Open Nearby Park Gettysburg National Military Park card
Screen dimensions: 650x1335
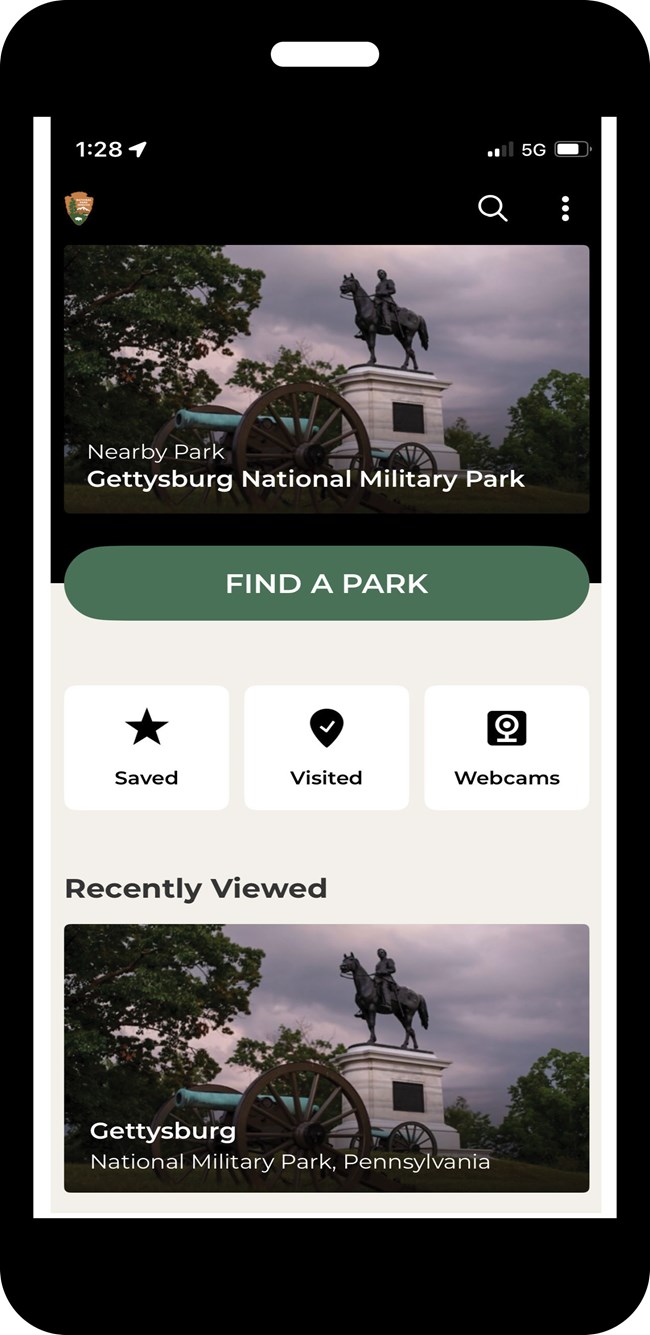click(x=326, y=379)
